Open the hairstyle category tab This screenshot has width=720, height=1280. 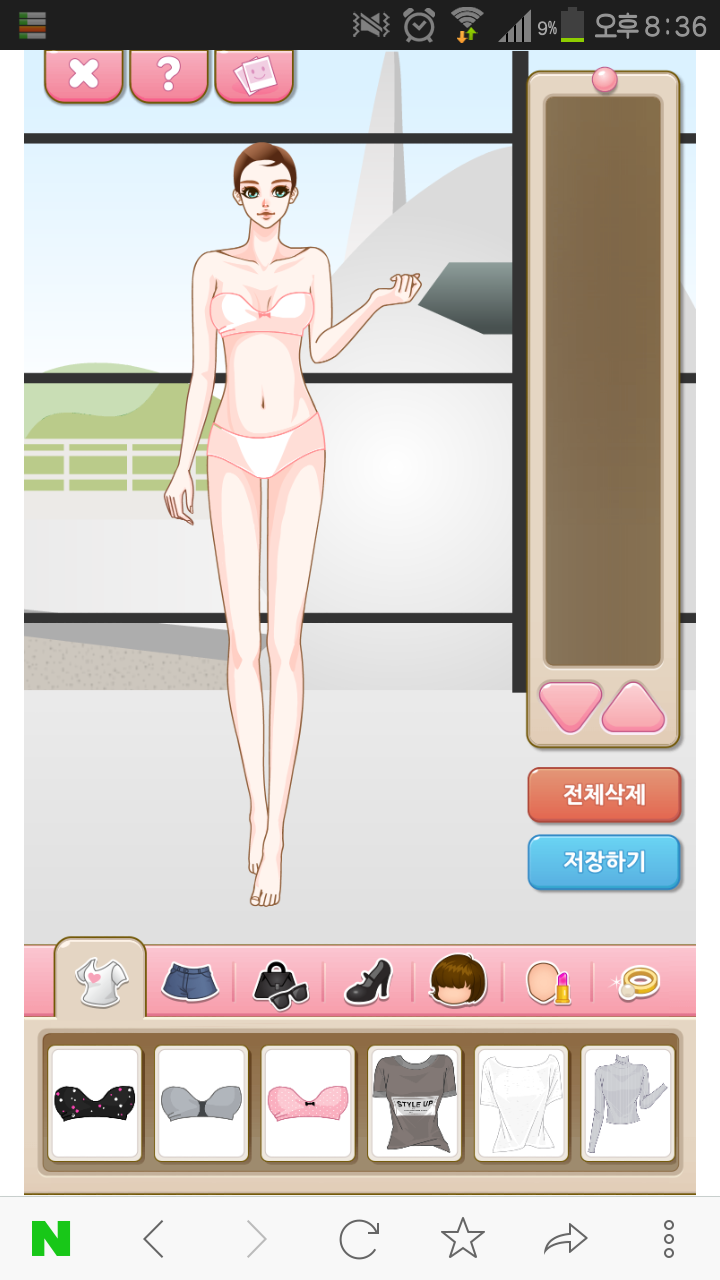click(458, 982)
